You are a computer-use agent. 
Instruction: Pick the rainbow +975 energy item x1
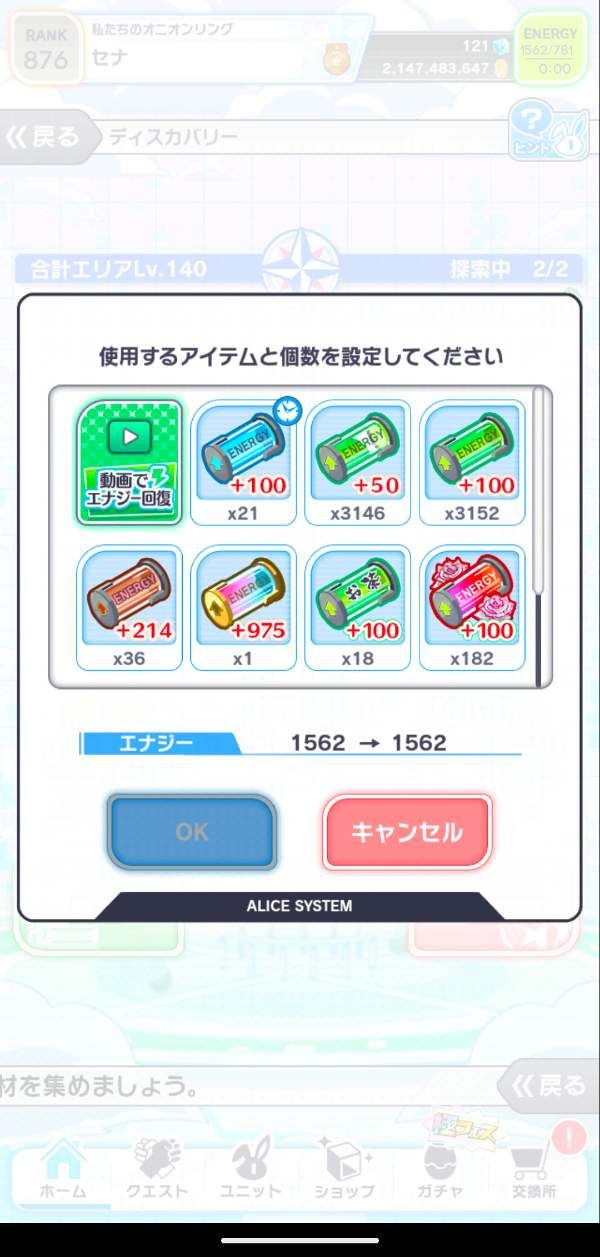pos(243,605)
